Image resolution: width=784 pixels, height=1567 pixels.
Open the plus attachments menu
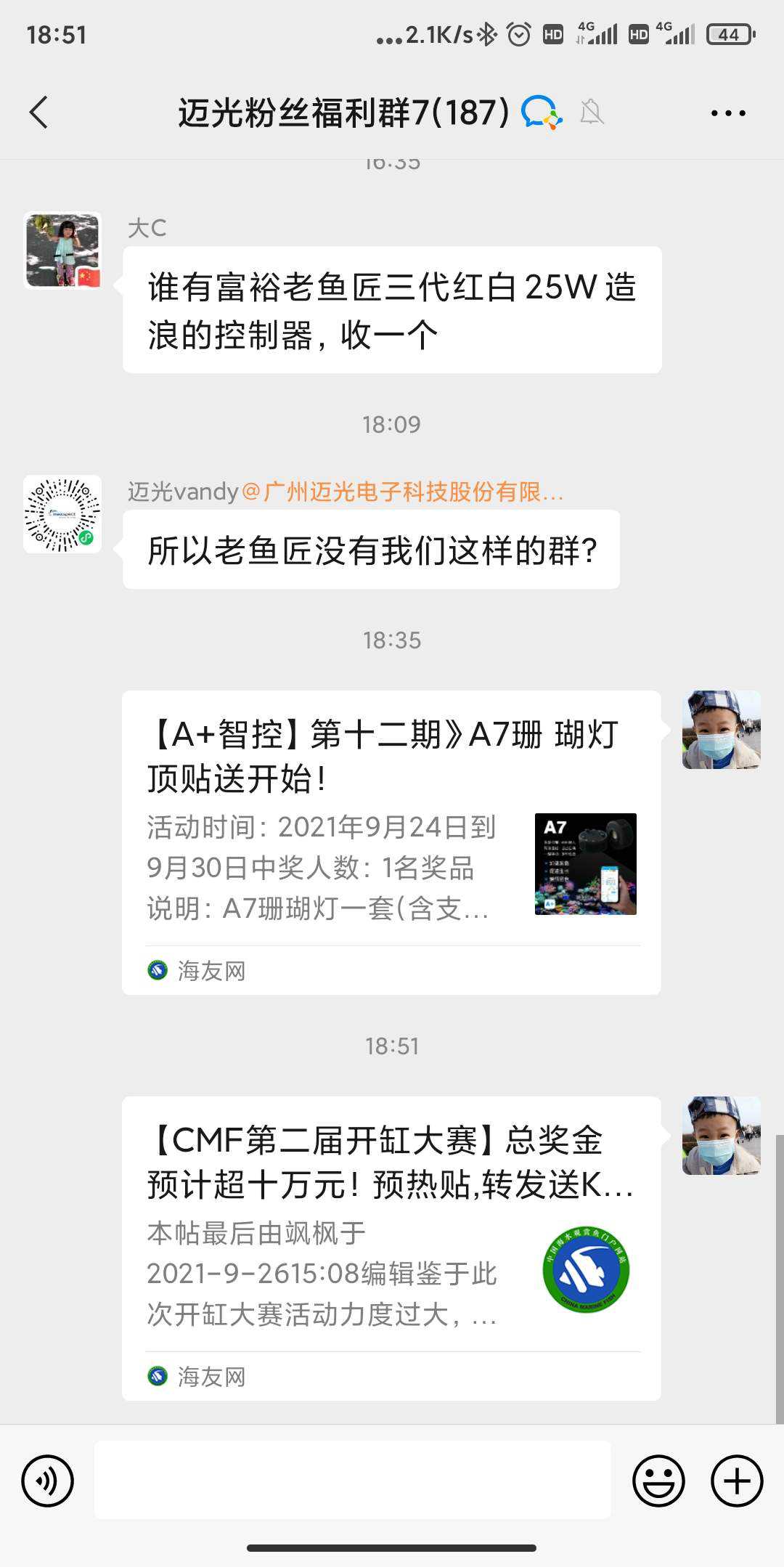click(736, 1480)
